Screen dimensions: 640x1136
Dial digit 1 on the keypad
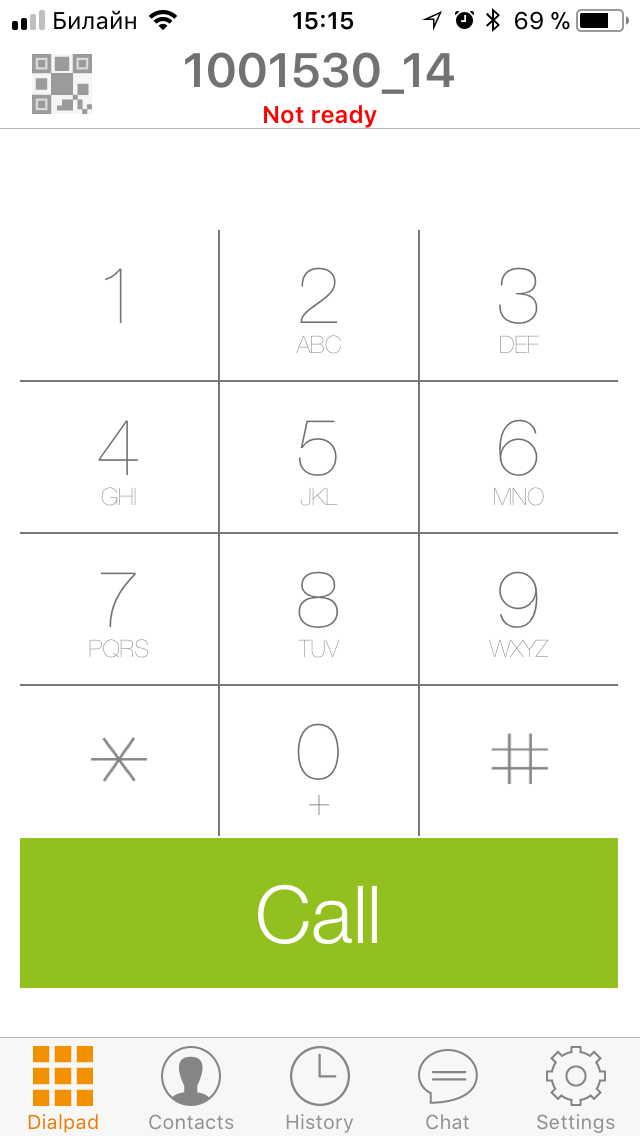[119, 305]
